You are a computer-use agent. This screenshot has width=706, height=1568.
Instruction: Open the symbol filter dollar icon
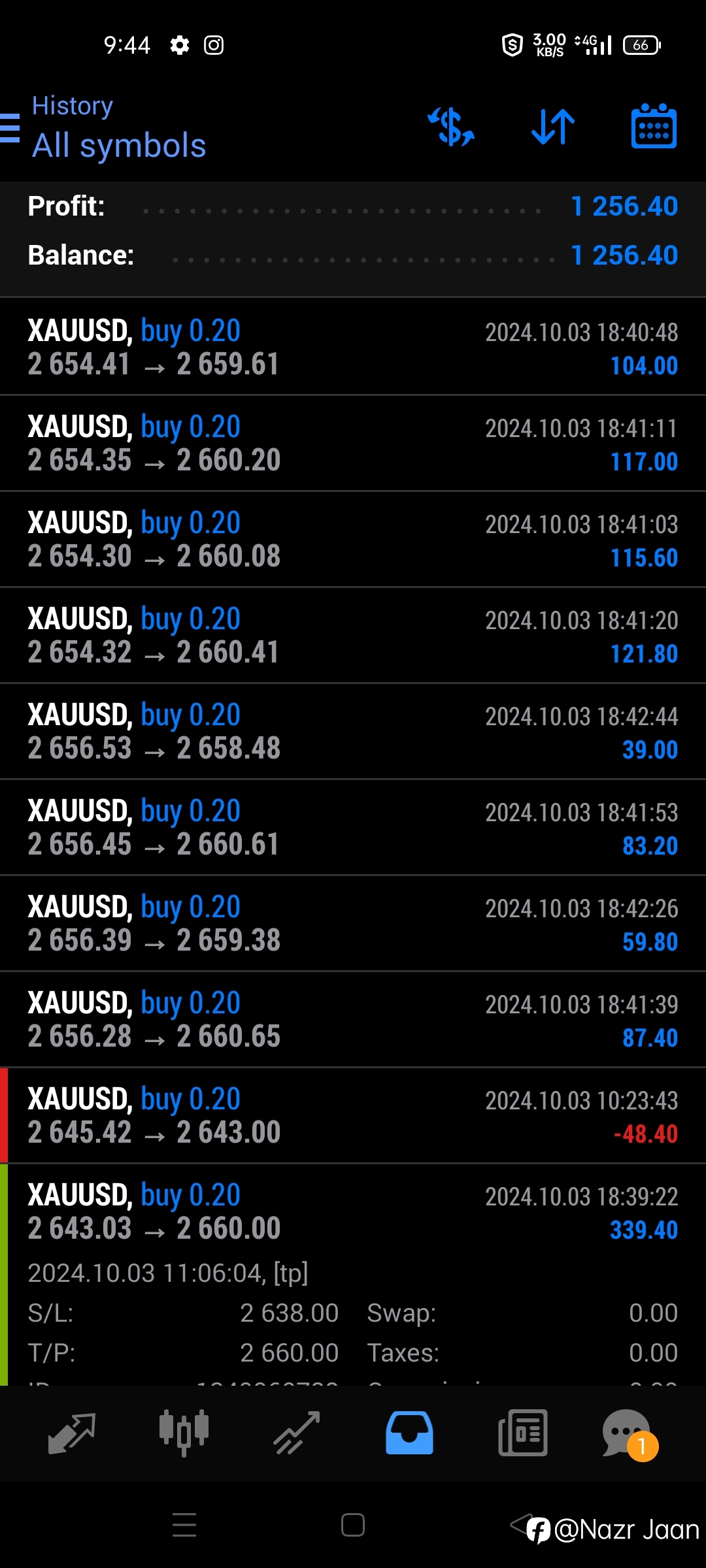451,127
